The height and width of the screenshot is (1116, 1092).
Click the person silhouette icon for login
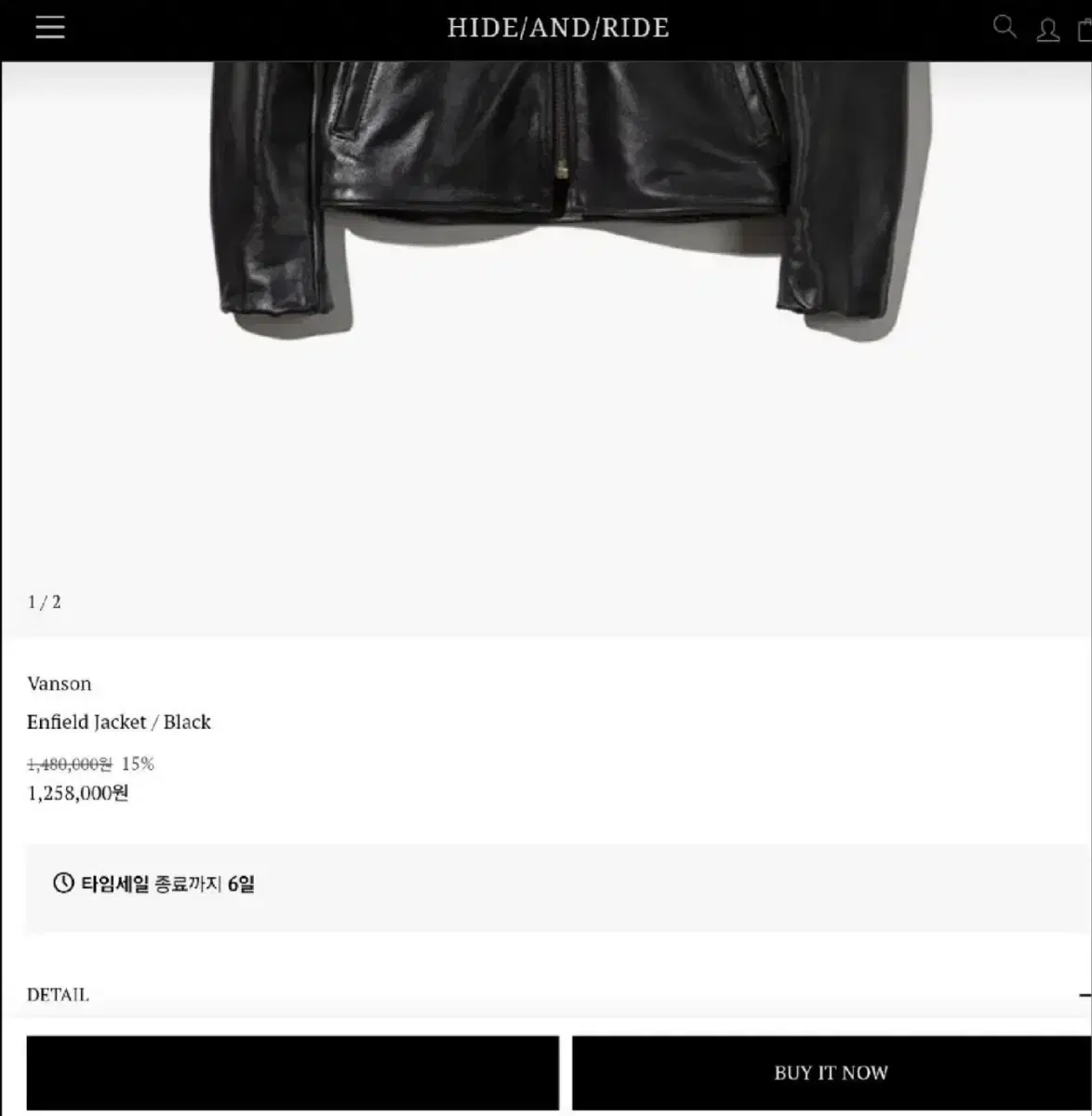coord(1048,30)
